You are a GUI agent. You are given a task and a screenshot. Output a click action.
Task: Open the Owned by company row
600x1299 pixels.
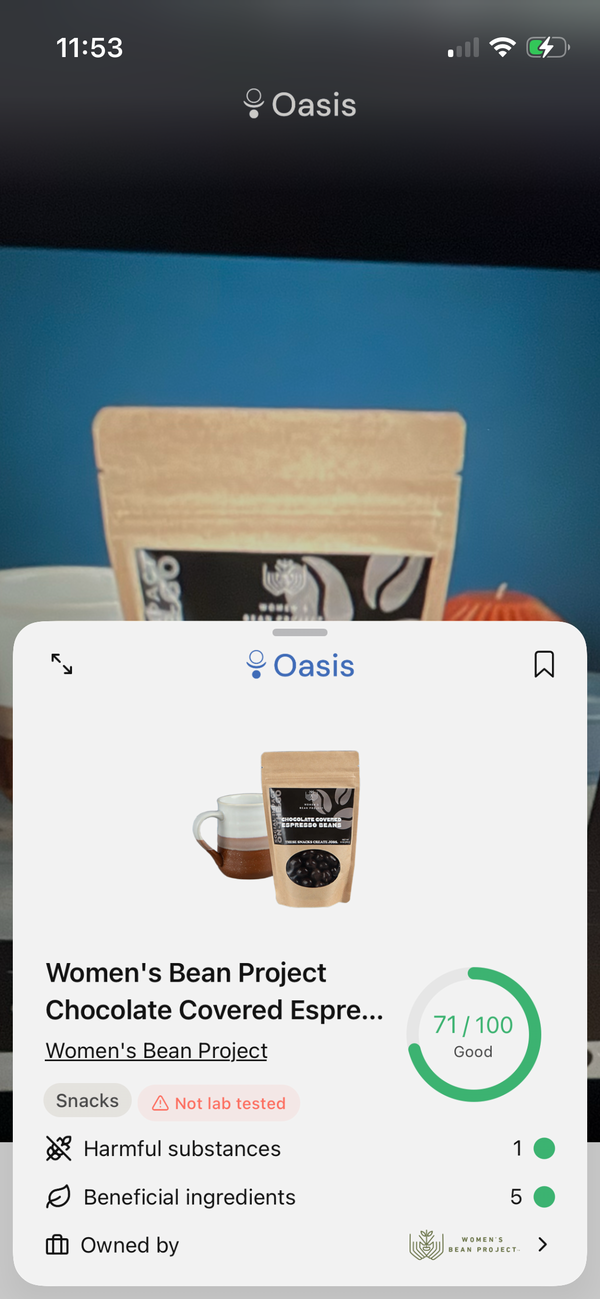(x=300, y=1245)
